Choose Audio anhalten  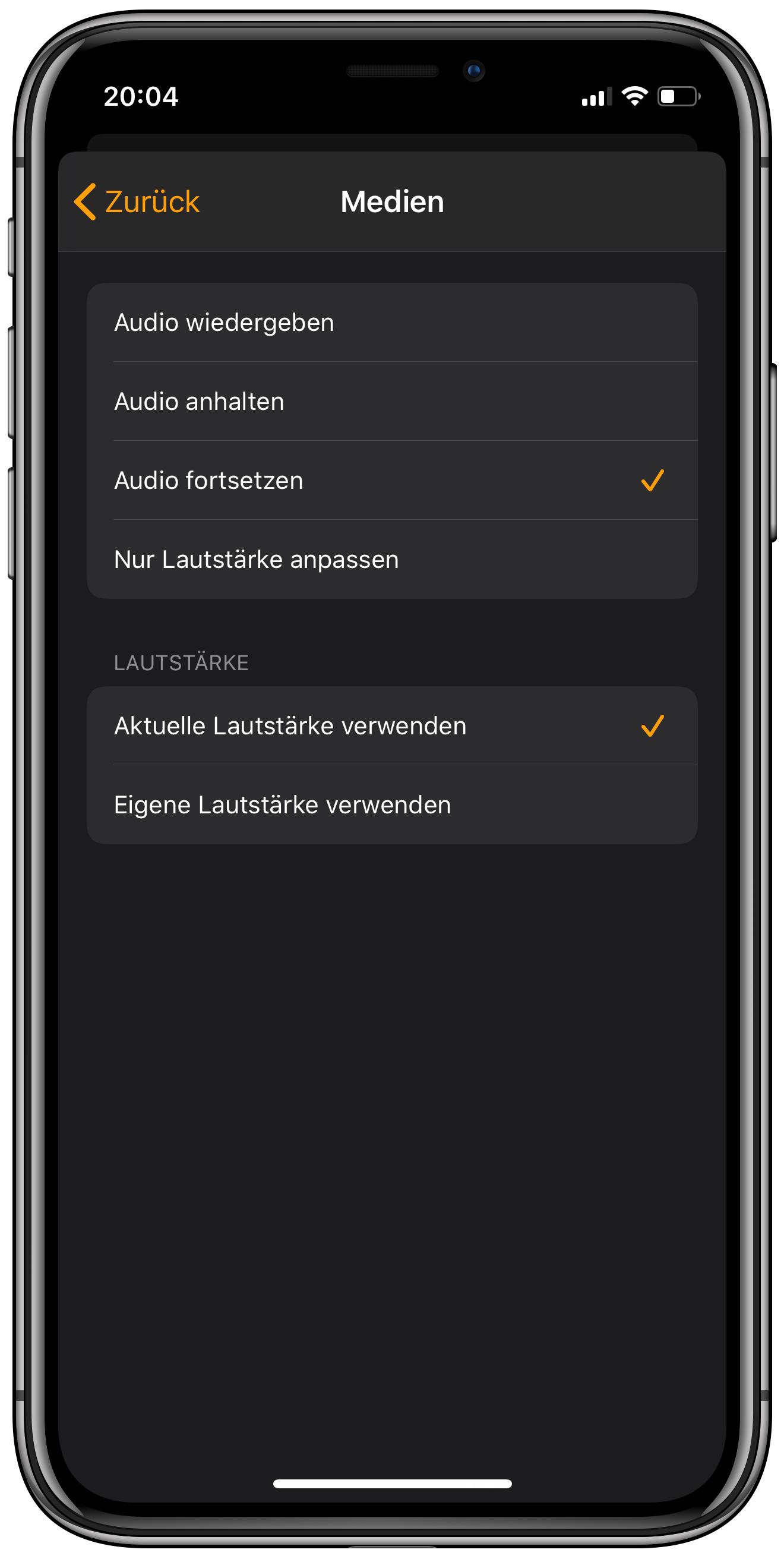pos(391,401)
